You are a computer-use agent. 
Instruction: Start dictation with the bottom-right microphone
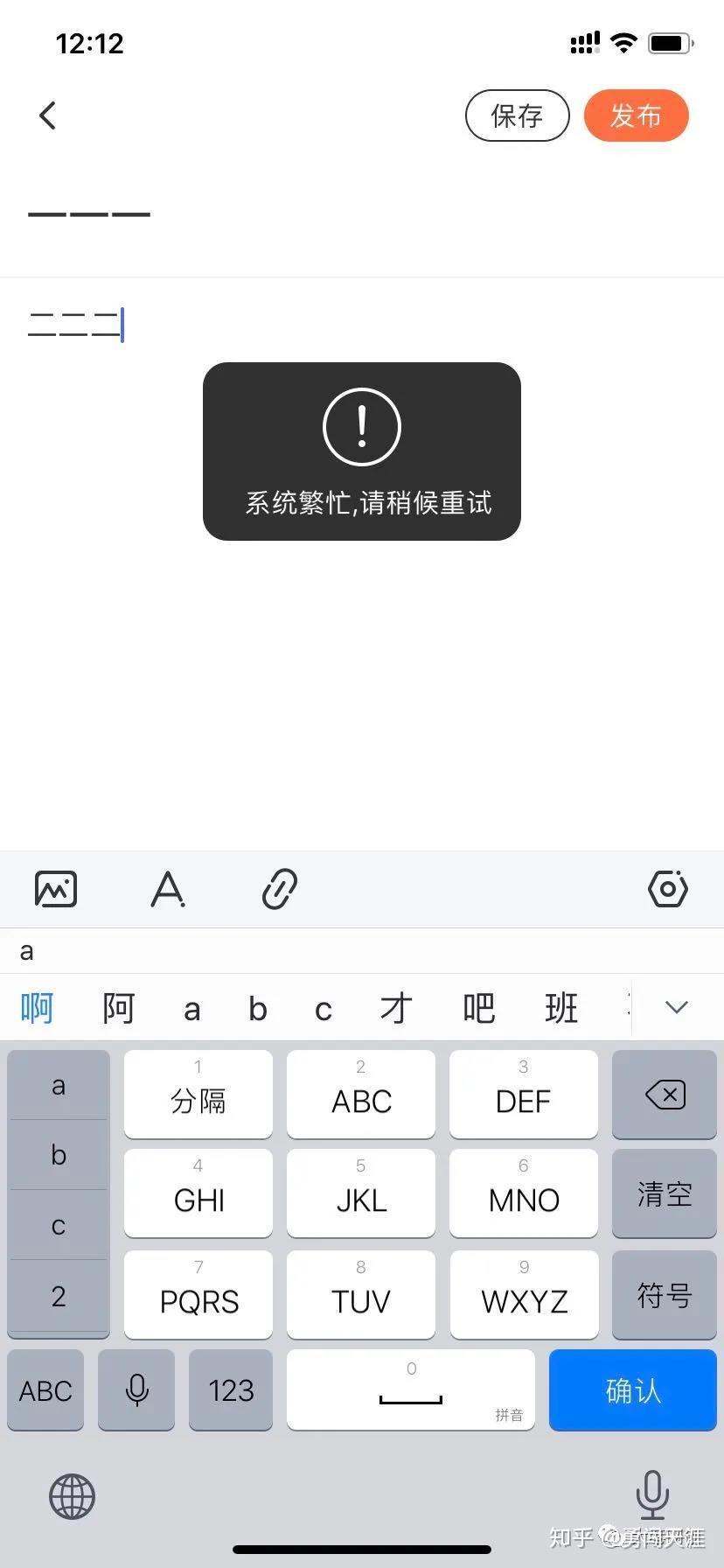pyautogui.click(x=652, y=1495)
